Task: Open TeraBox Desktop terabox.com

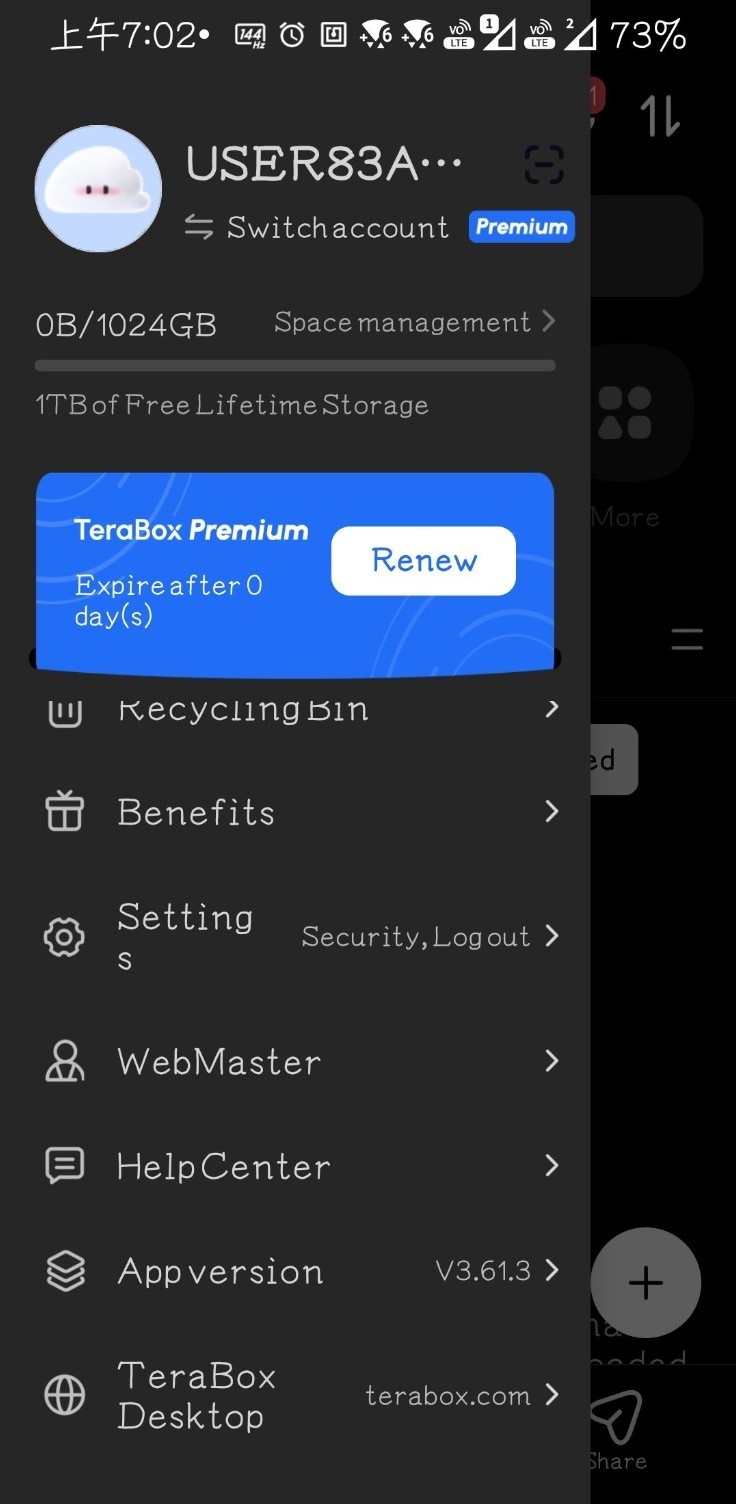Action: click(x=300, y=1396)
